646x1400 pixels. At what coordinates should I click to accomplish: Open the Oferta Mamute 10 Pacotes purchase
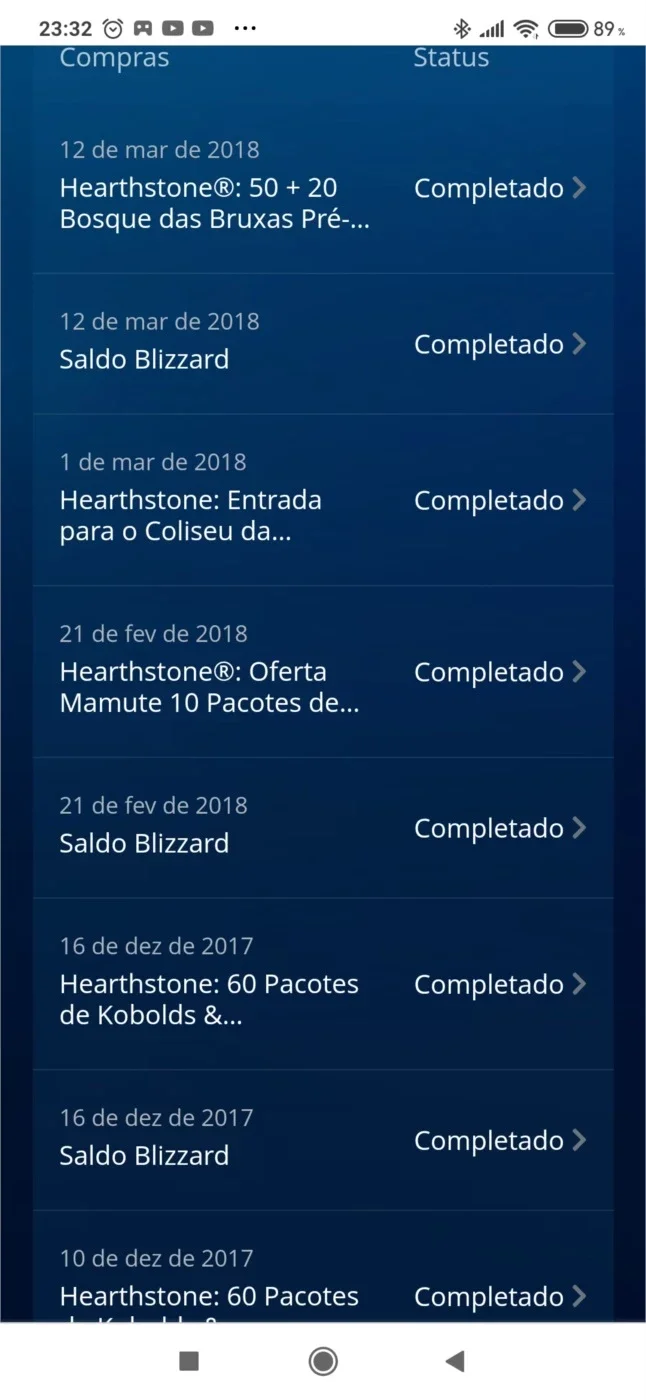(323, 672)
